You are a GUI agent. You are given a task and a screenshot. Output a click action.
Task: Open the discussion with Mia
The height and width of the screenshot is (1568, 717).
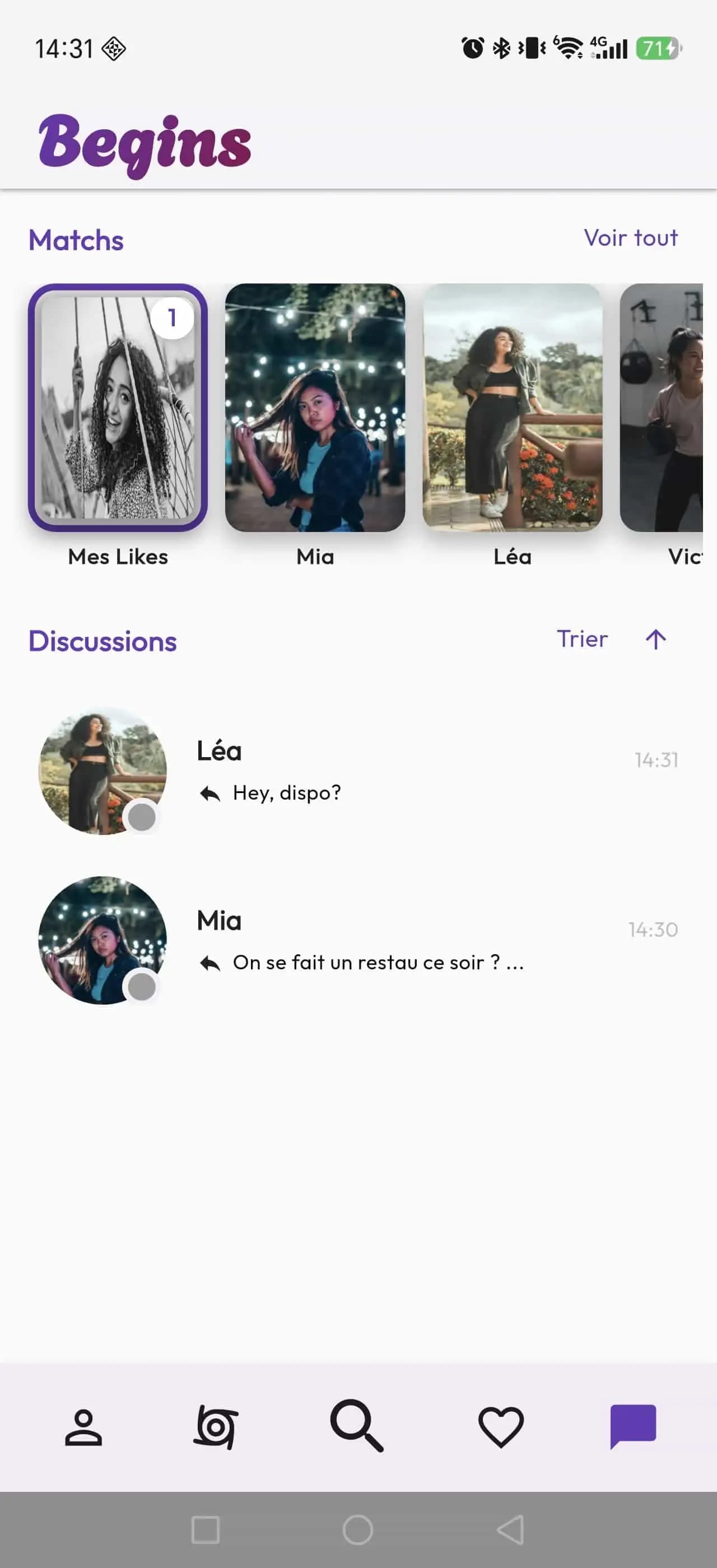(x=358, y=940)
